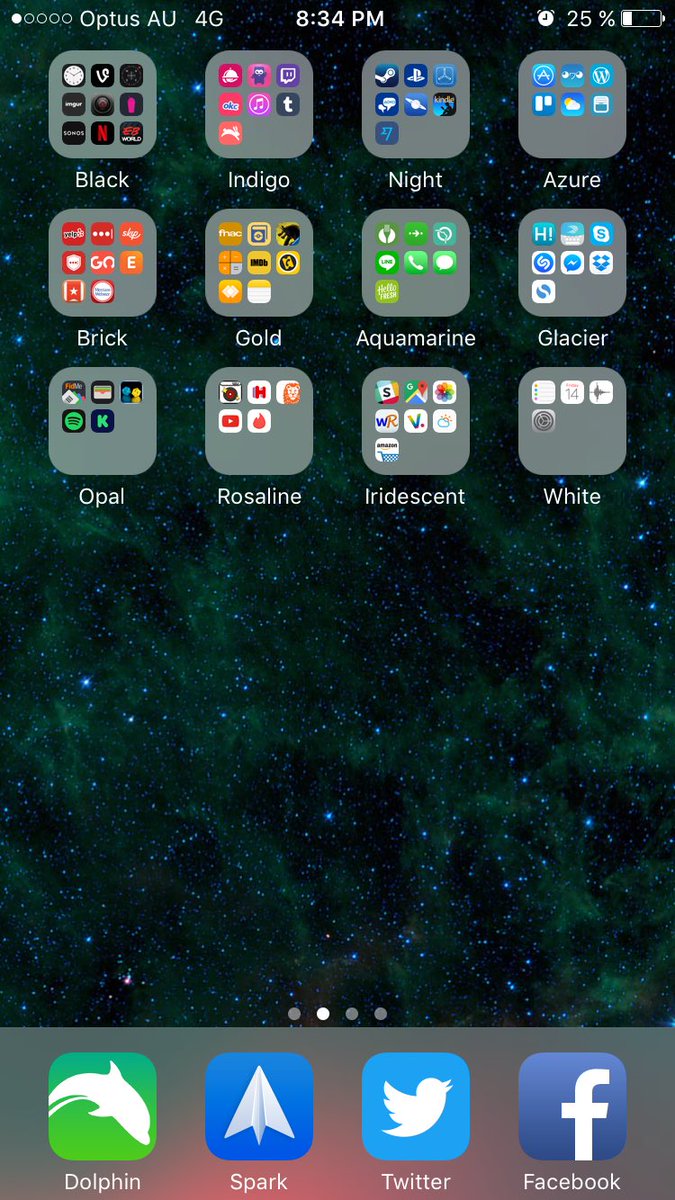The width and height of the screenshot is (675, 1200).
Task: Launch Twitter from the dock
Action: pyautogui.click(x=415, y=1106)
